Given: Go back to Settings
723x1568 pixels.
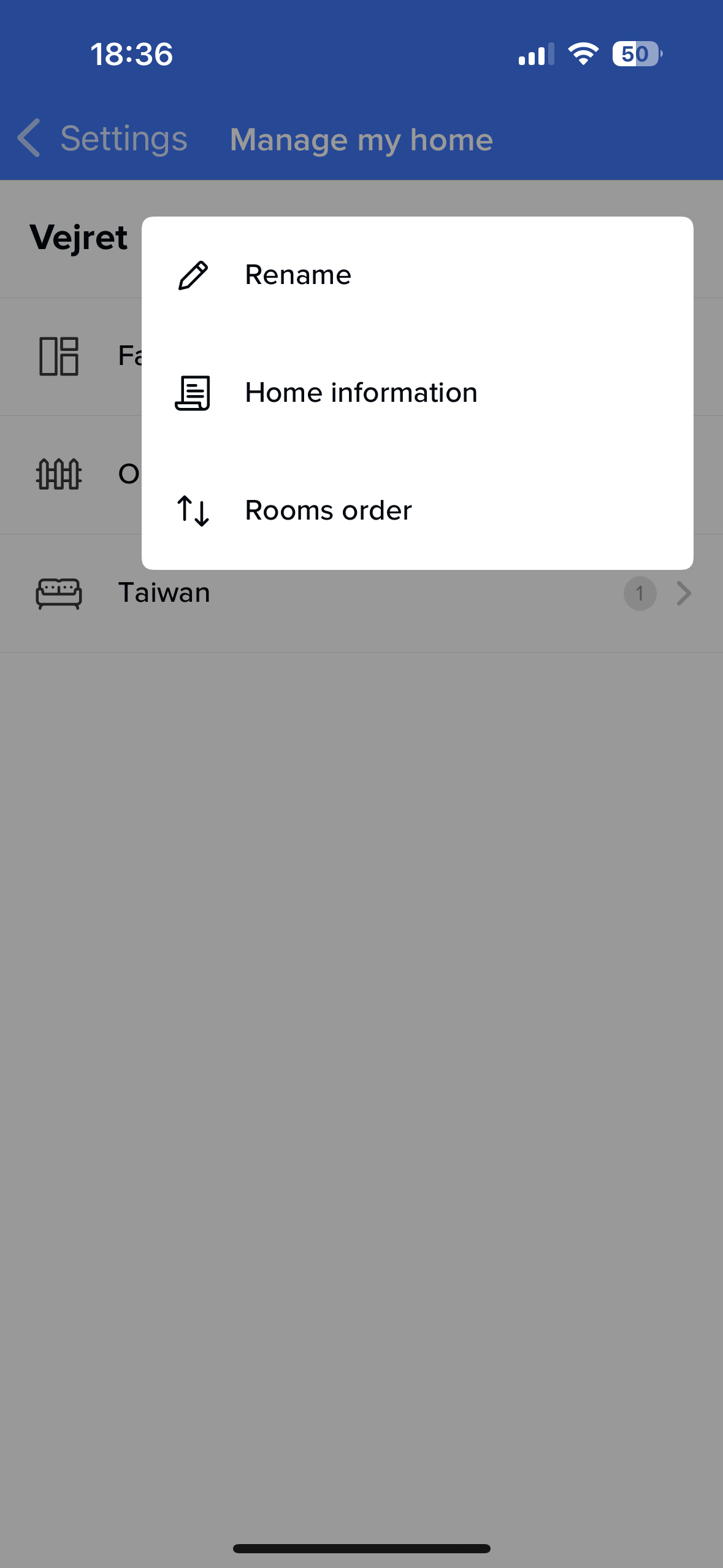Looking at the screenshot, I should click(x=103, y=139).
